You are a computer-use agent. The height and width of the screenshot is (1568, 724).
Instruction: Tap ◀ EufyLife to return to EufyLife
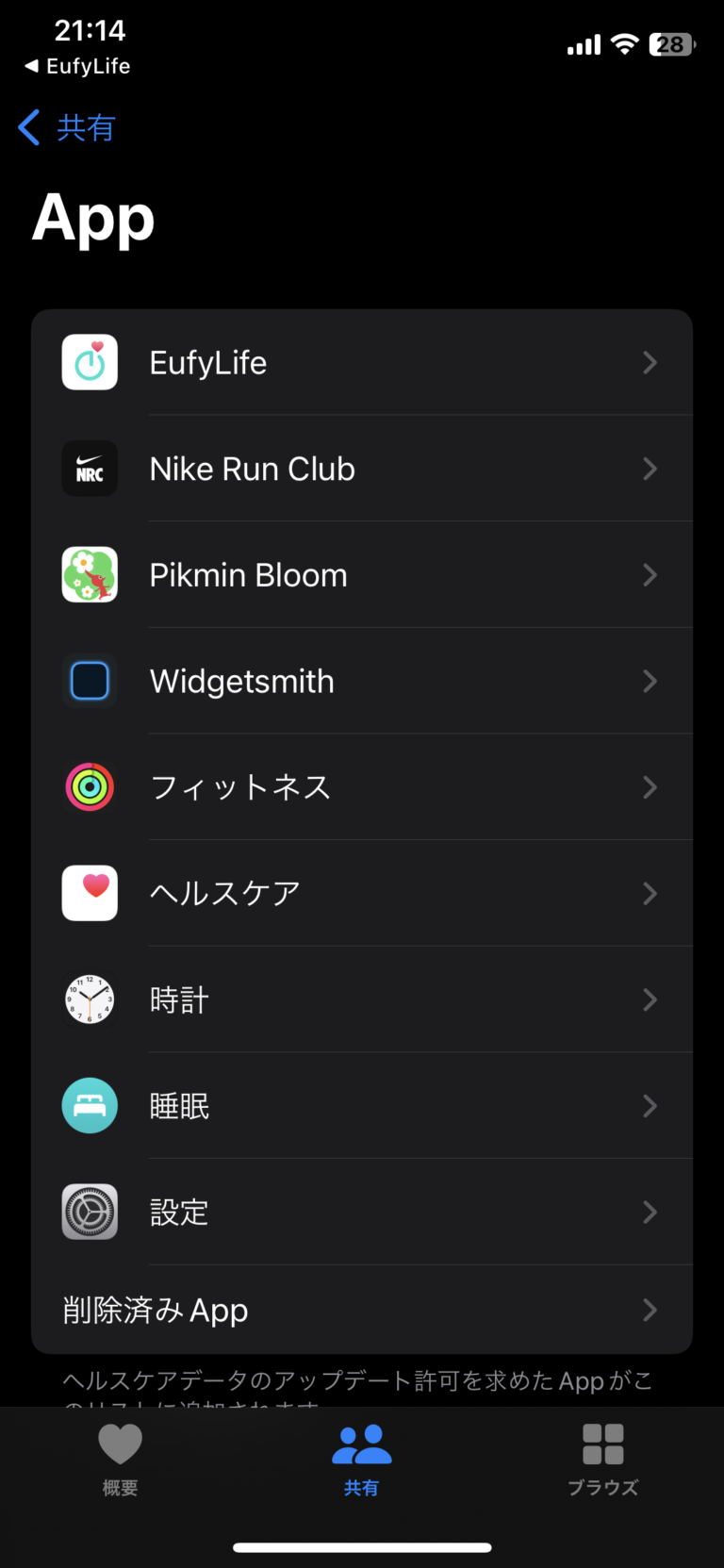tap(75, 66)
